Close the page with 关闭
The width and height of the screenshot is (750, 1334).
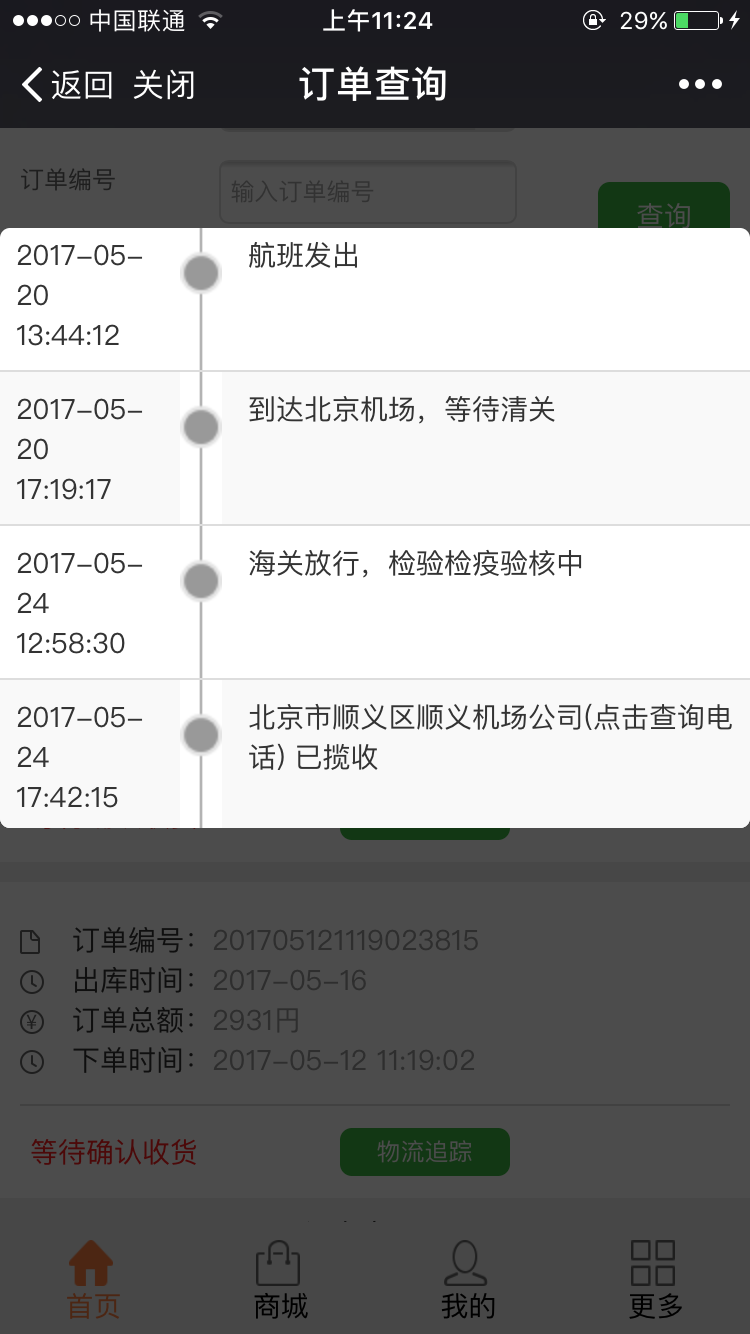tap(164, 85)
